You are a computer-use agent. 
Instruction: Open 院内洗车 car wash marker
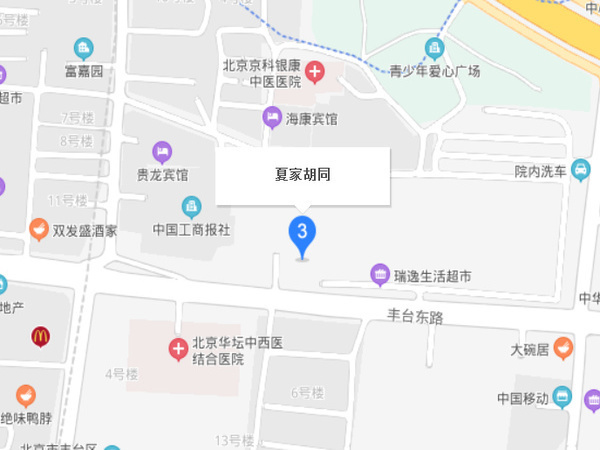pos(581,171)
